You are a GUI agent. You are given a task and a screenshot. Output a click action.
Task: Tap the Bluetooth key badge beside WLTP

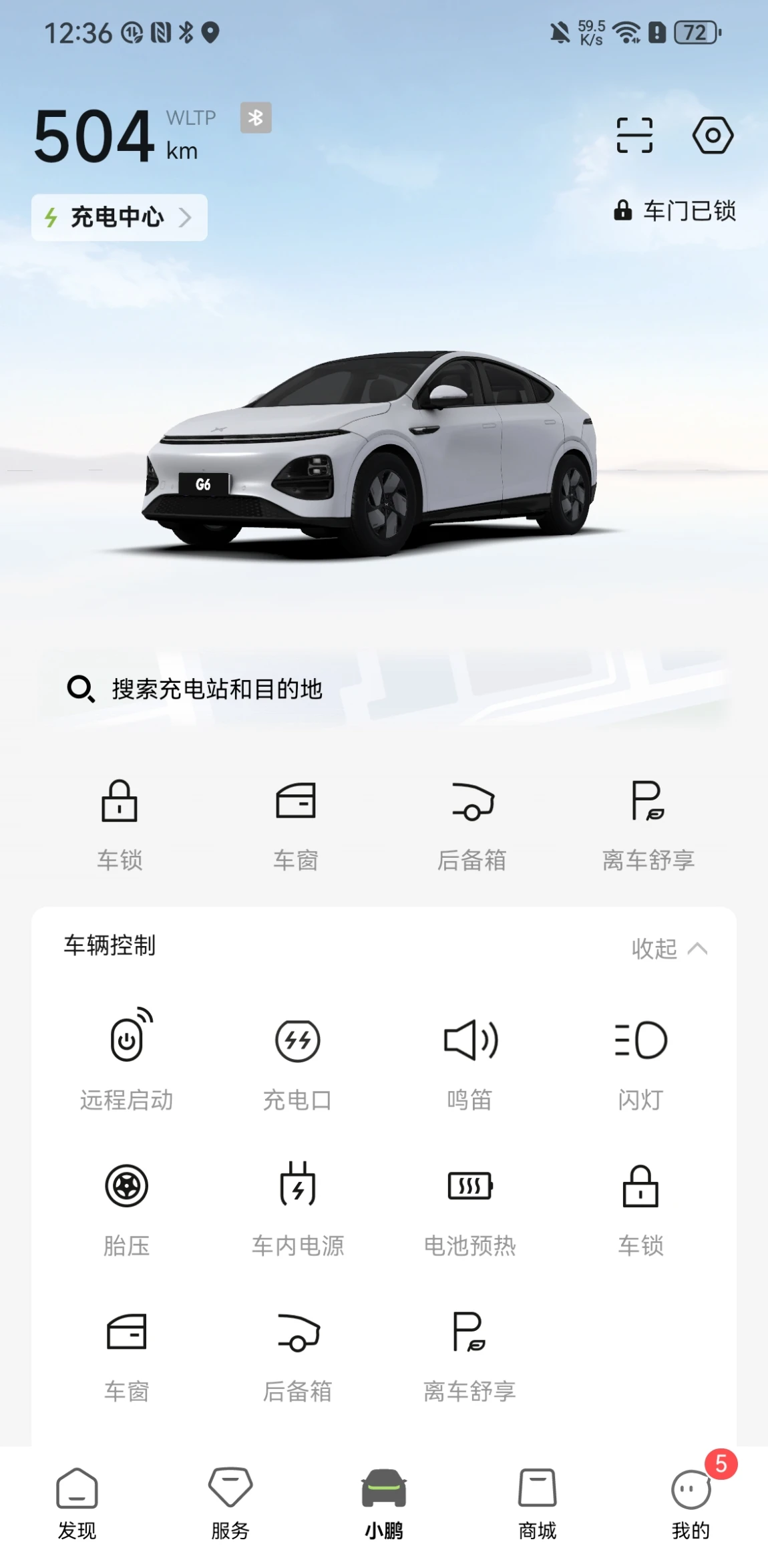(x=256, y=118)
